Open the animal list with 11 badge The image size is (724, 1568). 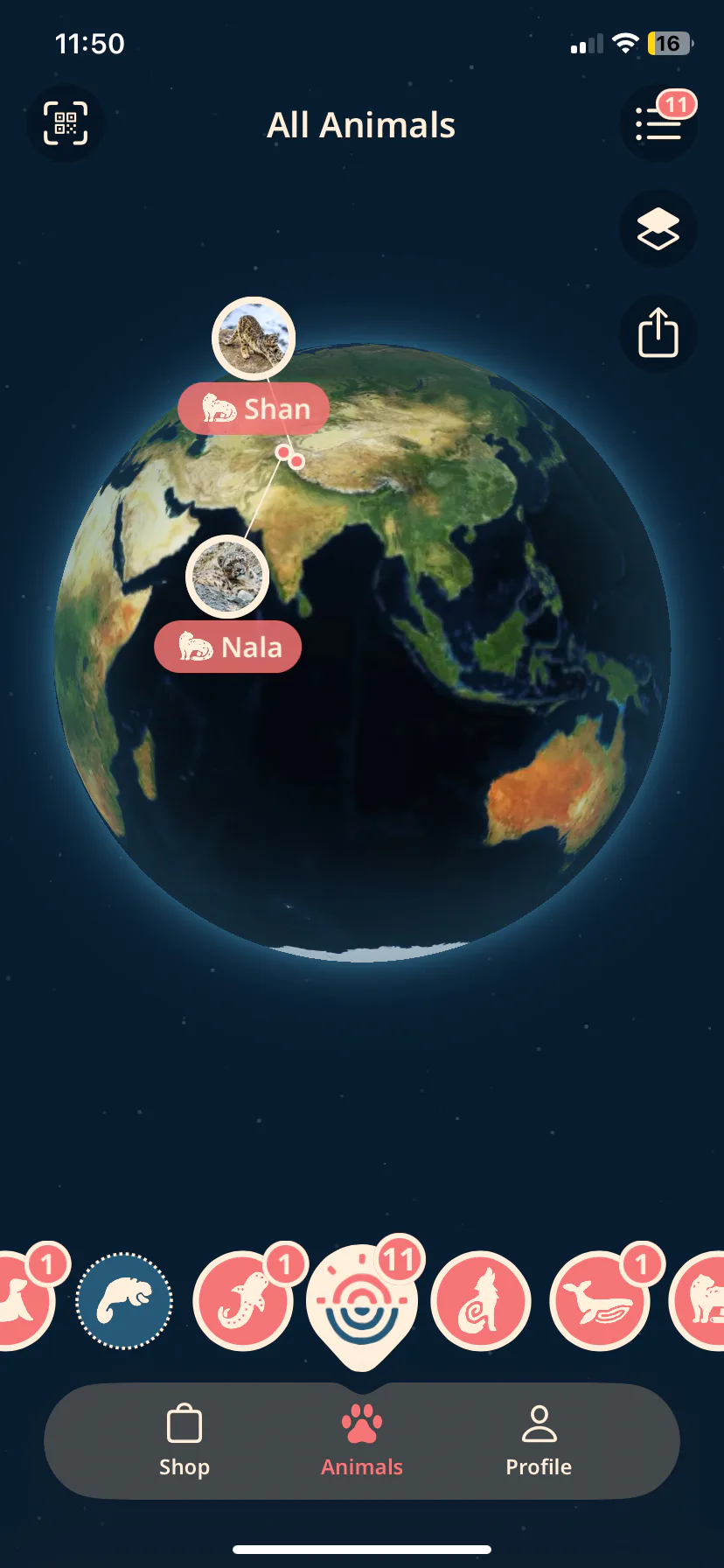tap(658, 123)
